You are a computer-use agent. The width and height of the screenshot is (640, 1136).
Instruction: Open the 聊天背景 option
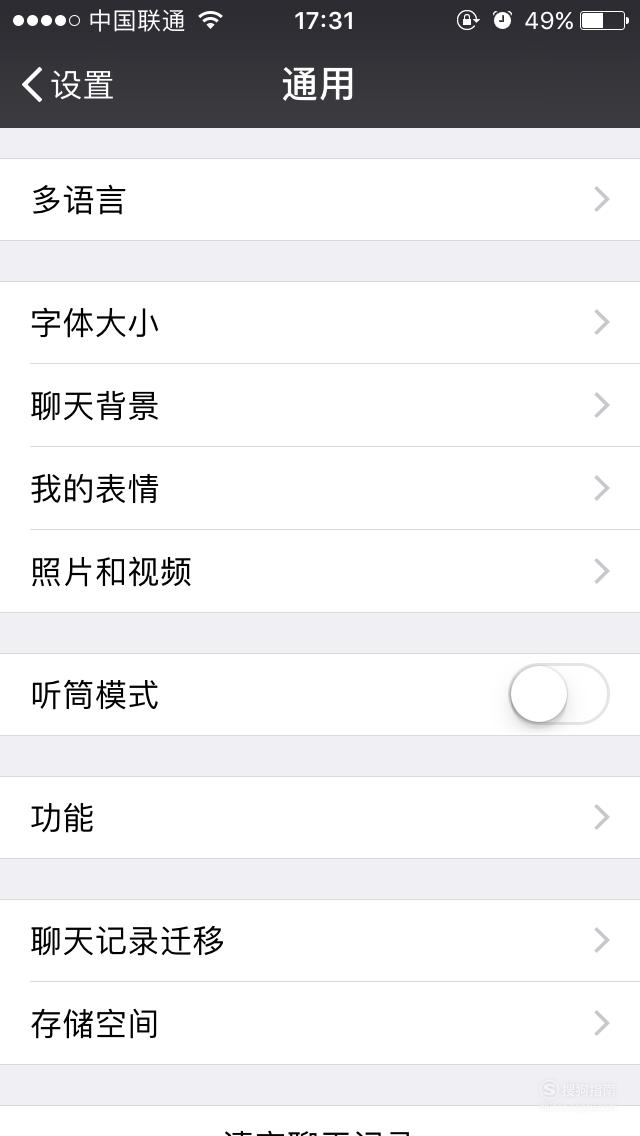(320, 405)
